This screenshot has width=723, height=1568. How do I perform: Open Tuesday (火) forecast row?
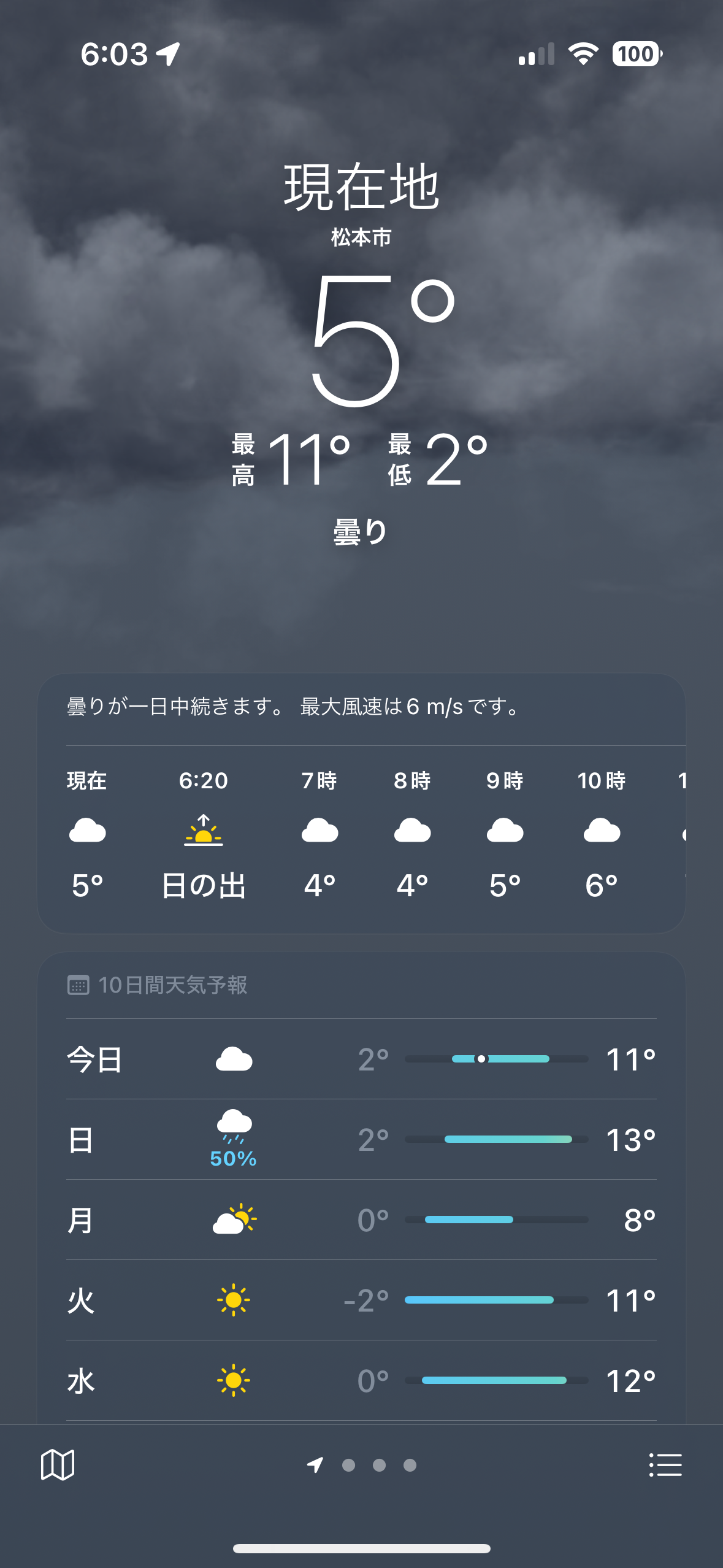pos(361,1301)
